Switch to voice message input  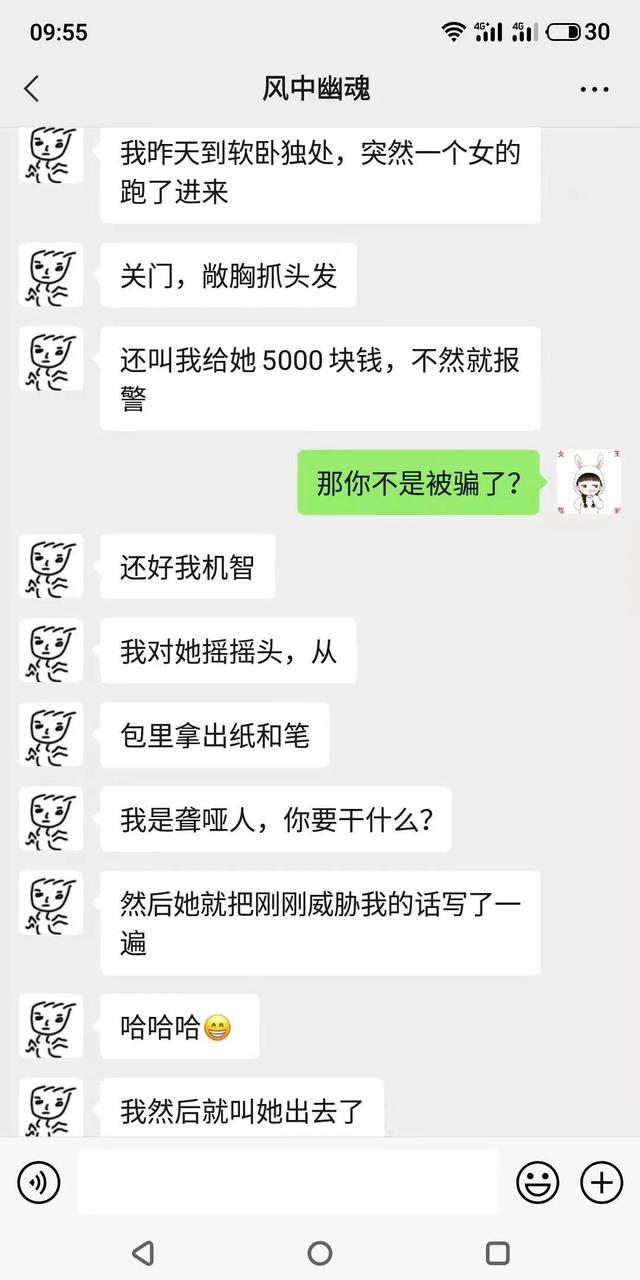click(x=39, y=1183)
